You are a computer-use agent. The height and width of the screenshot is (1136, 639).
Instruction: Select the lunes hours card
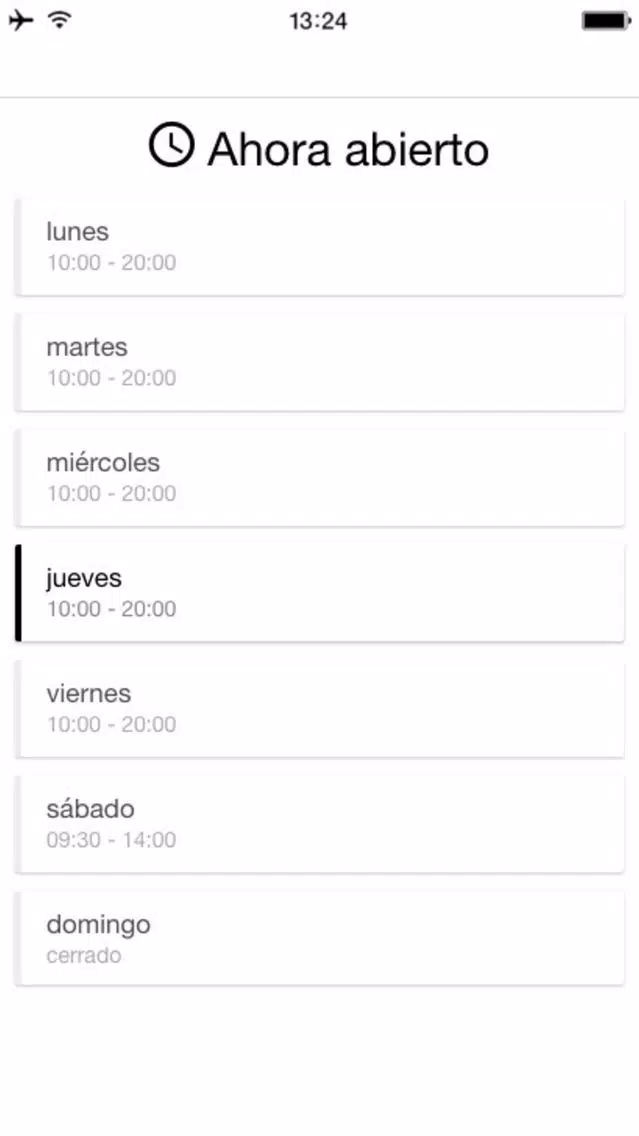click(320, 247)
